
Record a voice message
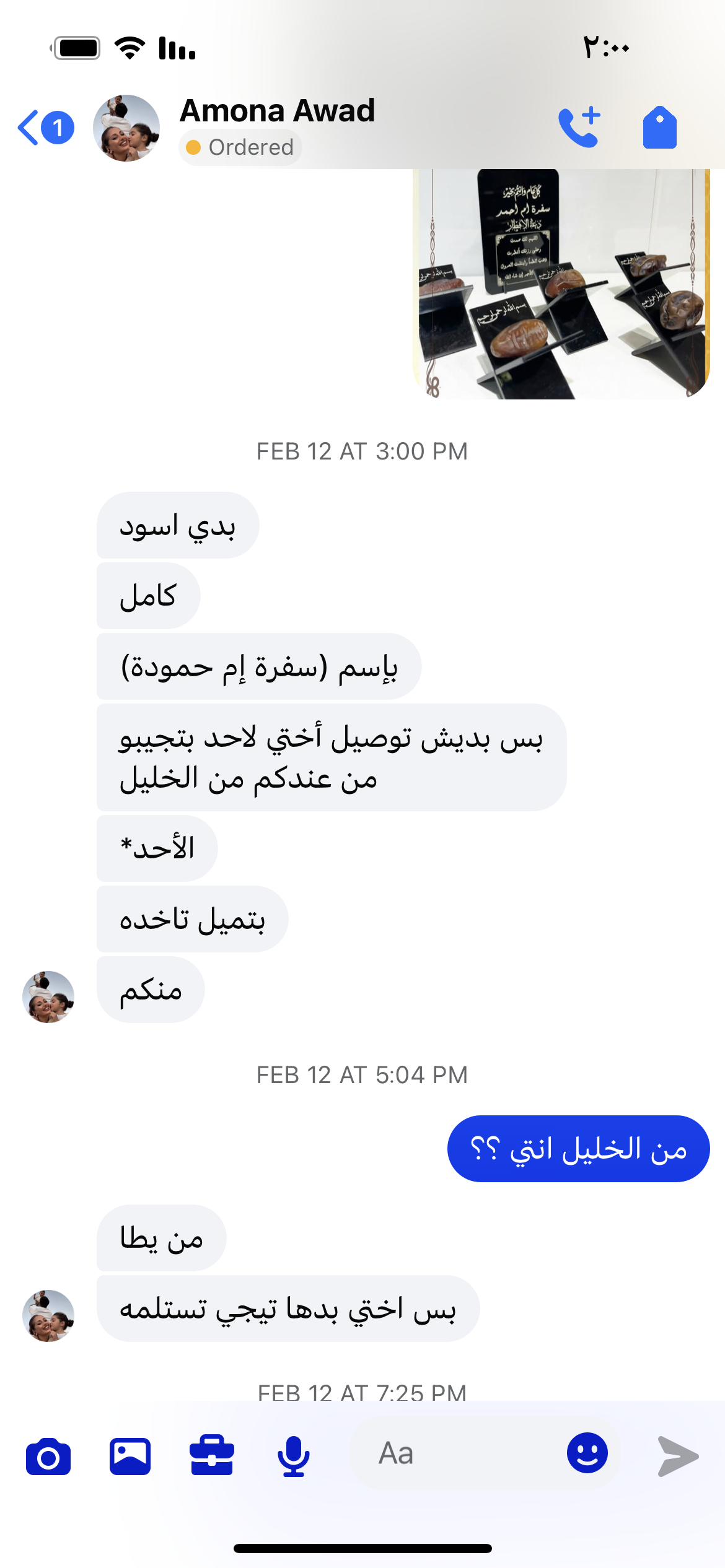click(x=293, y=1457)
